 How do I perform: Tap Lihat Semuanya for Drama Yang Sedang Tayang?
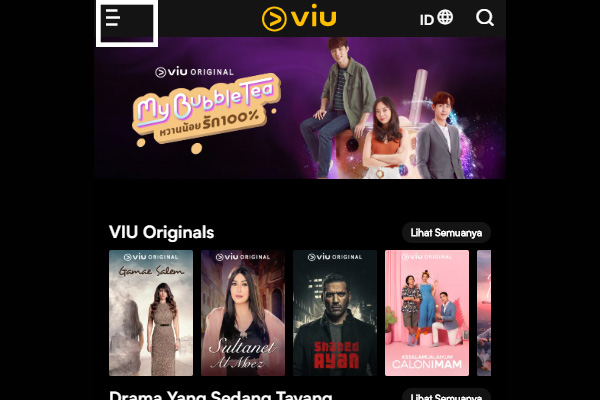pos(446,395)
